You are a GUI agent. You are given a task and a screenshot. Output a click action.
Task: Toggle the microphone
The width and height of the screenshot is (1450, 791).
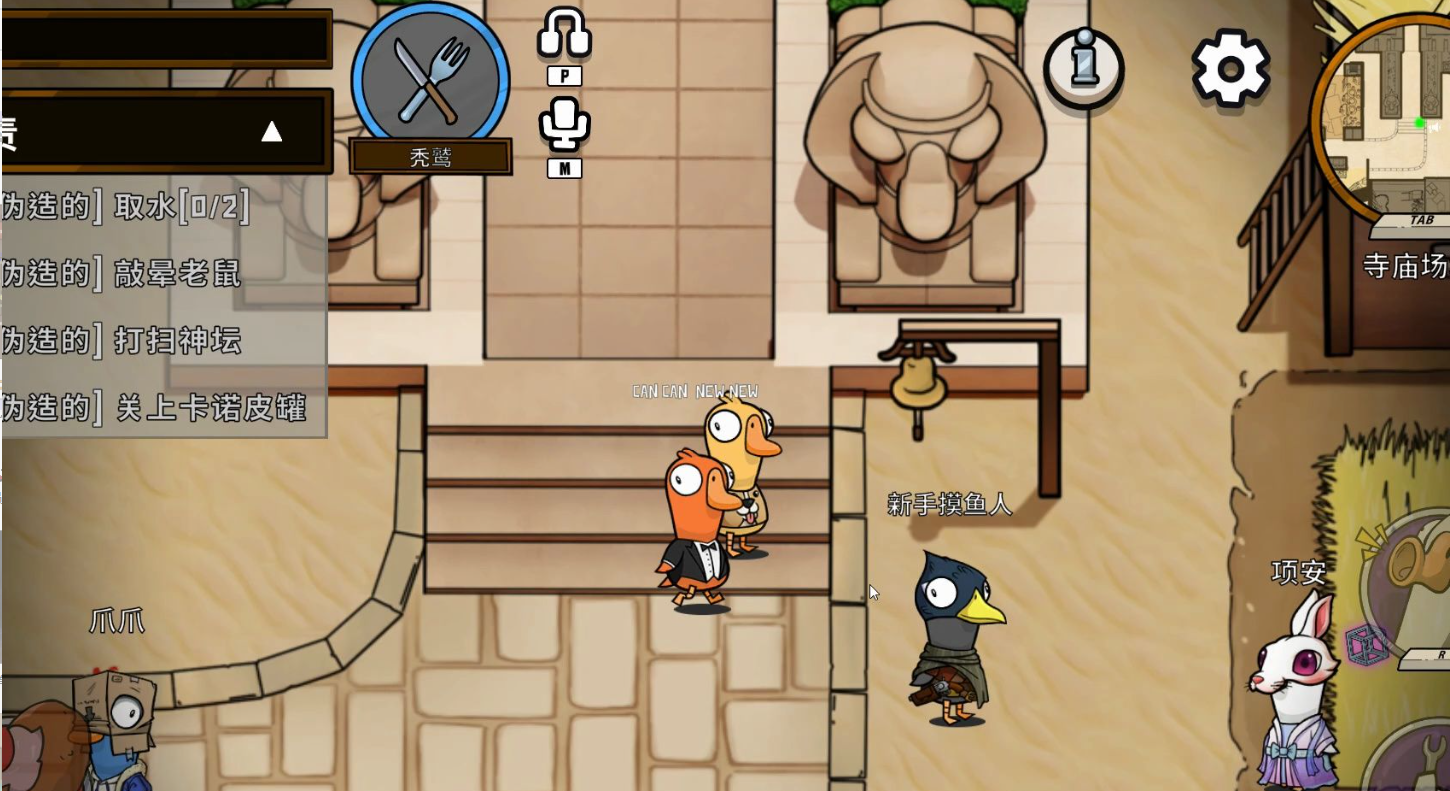pyautogui.click(x=564, y=125)
